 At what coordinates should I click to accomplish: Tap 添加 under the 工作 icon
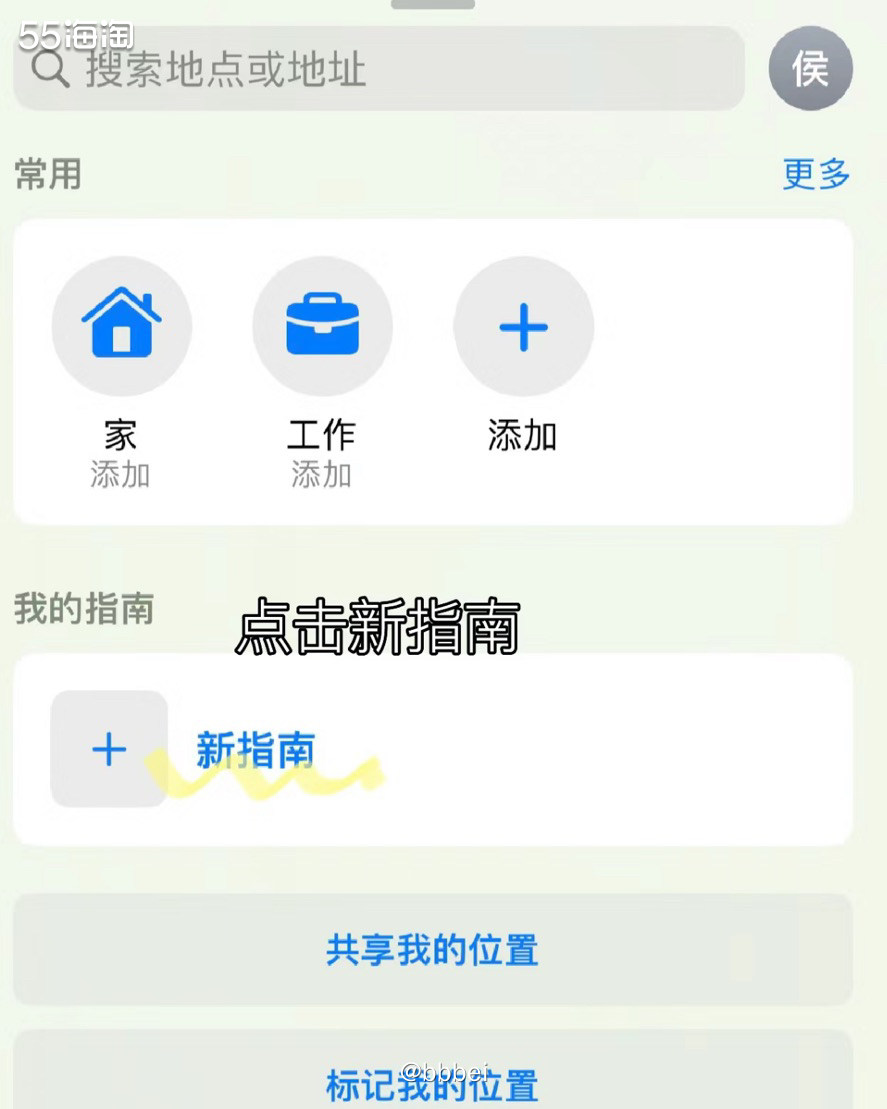pyautogui.click(x=322, y=475)
